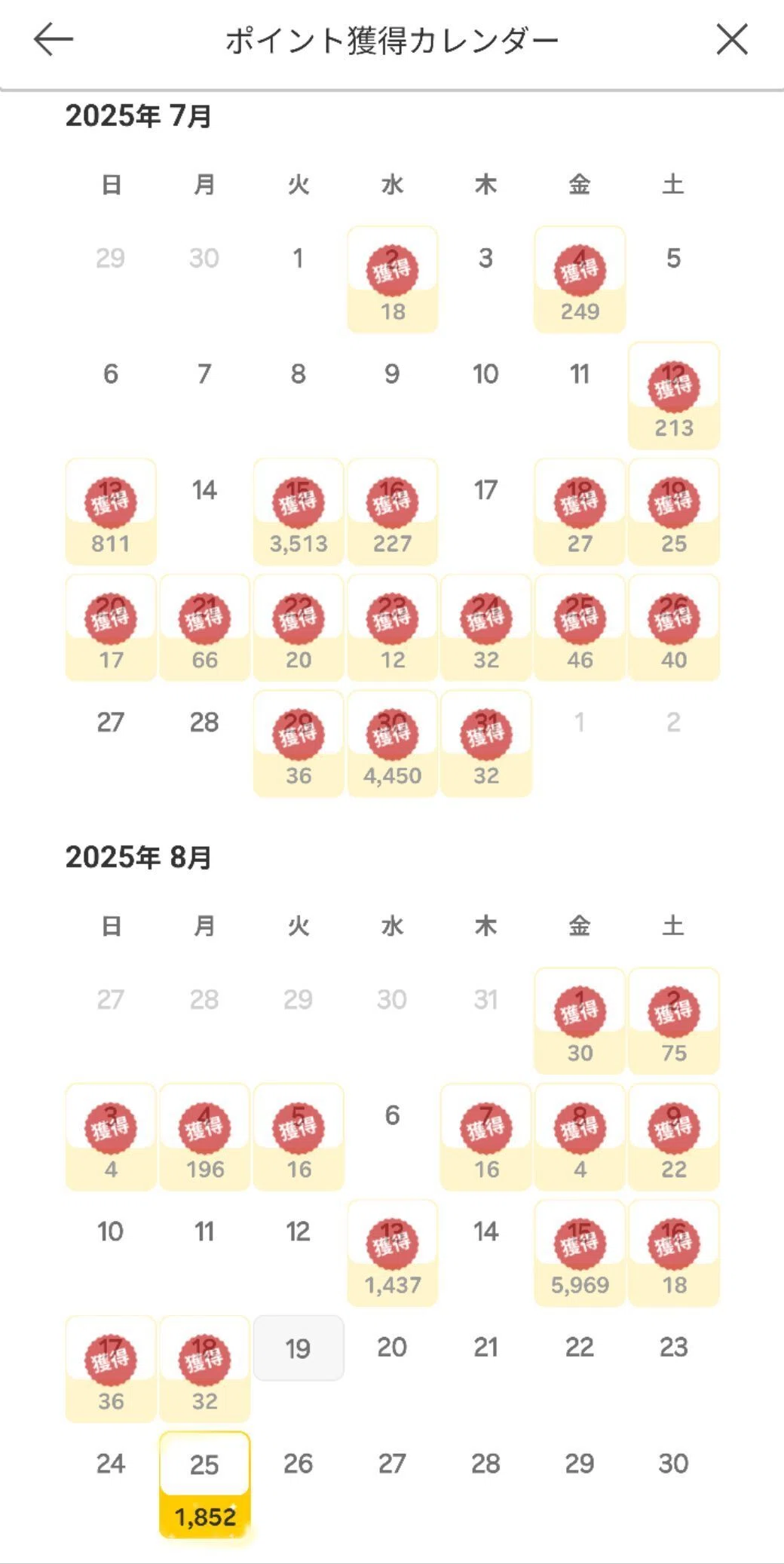This screenshot has width=784, height=1564.
Task: Close the point calendar screen
Action: (x=731, y=39)
